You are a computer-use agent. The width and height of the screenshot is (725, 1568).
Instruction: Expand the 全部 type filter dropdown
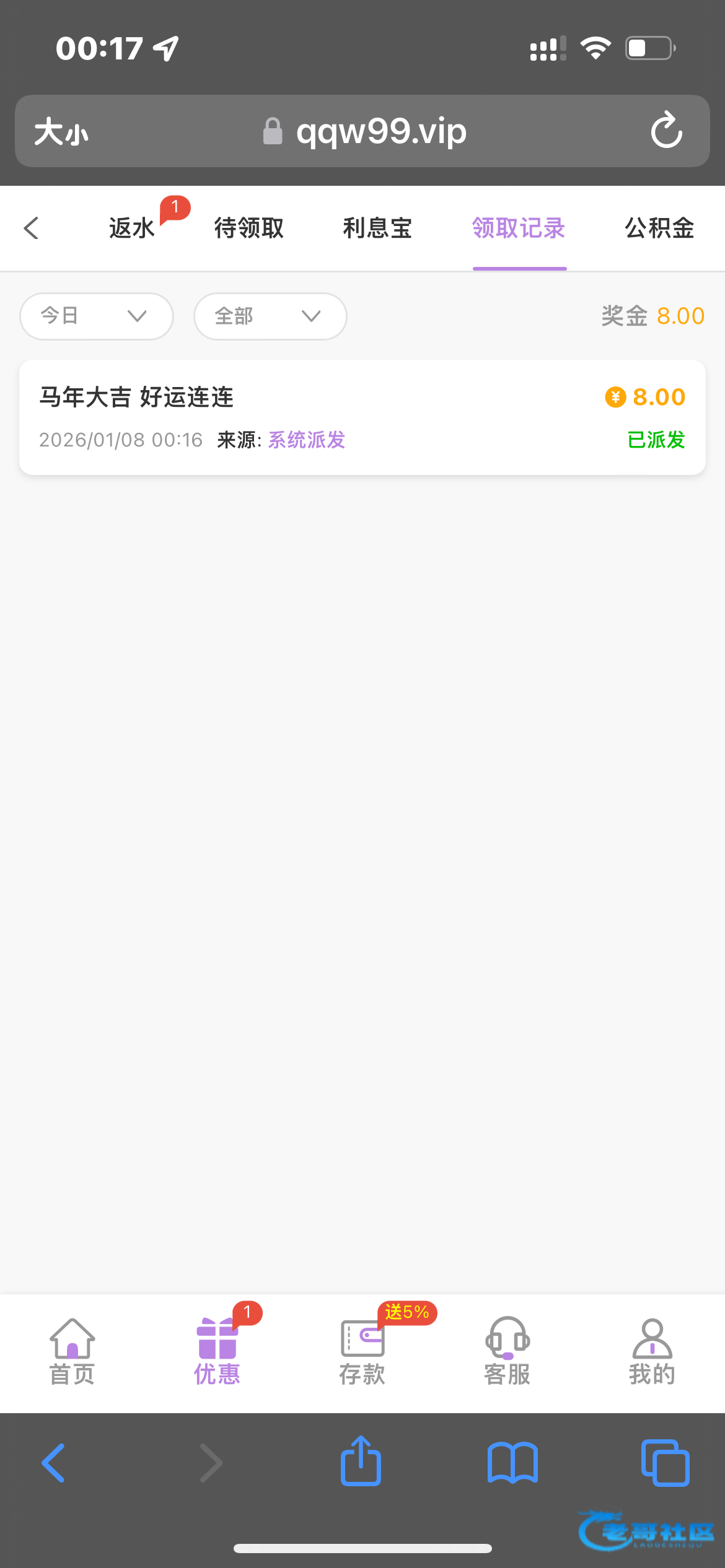(270, 316)
